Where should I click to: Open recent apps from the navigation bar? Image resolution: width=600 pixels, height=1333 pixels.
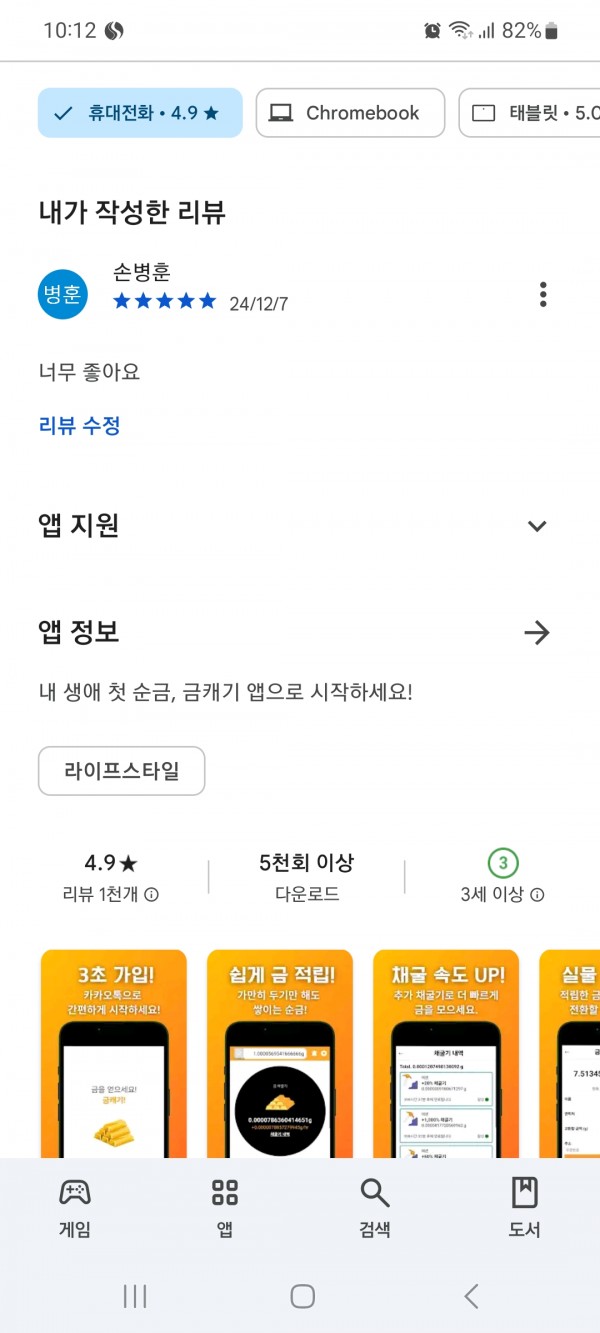click(x=135, y=1297)
